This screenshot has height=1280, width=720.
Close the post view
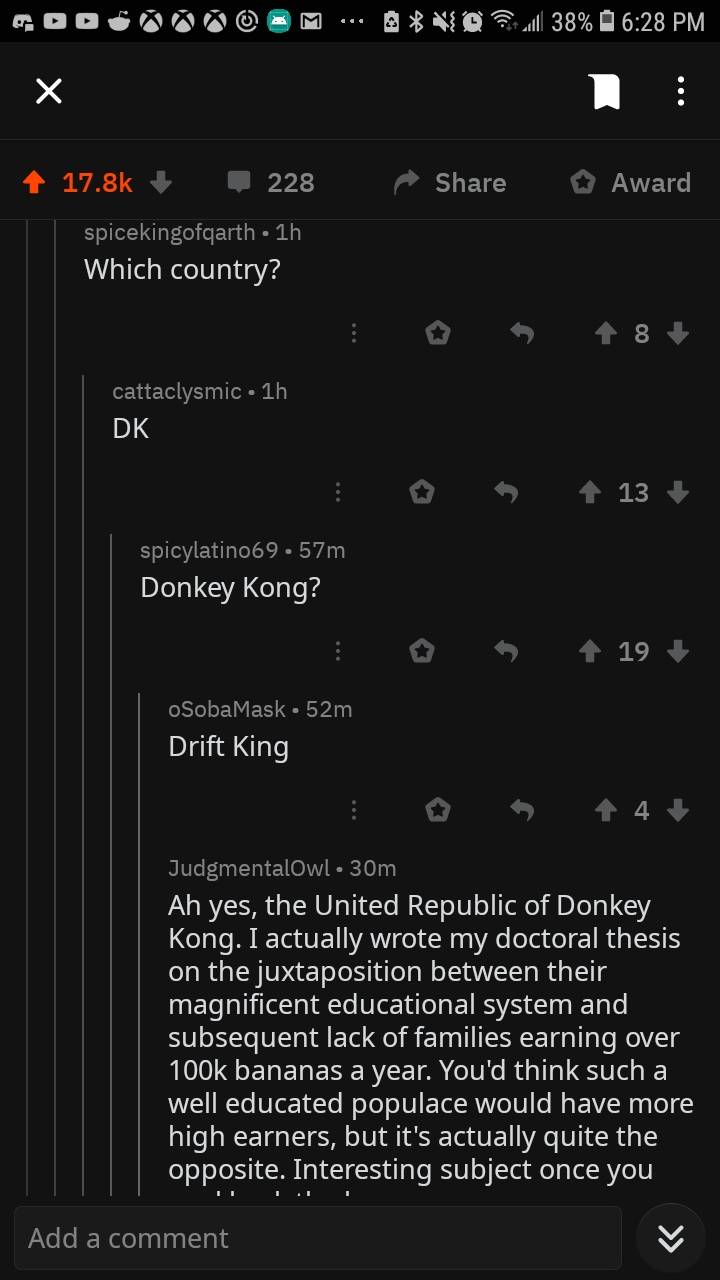pyautogui.click(x=49, y=92)
